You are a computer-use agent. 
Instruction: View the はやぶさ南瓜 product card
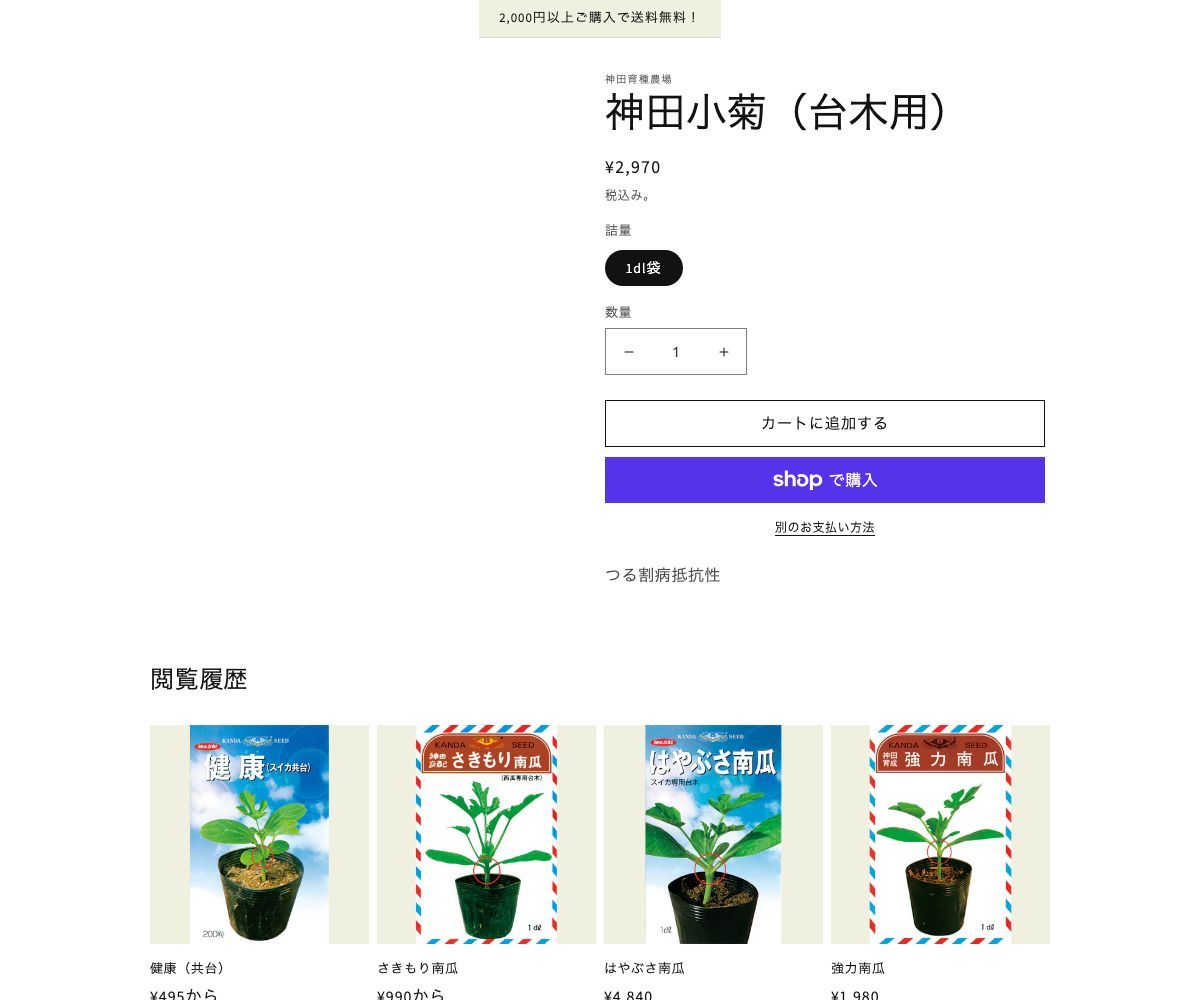pyautogui.click(x=713, y=834)
